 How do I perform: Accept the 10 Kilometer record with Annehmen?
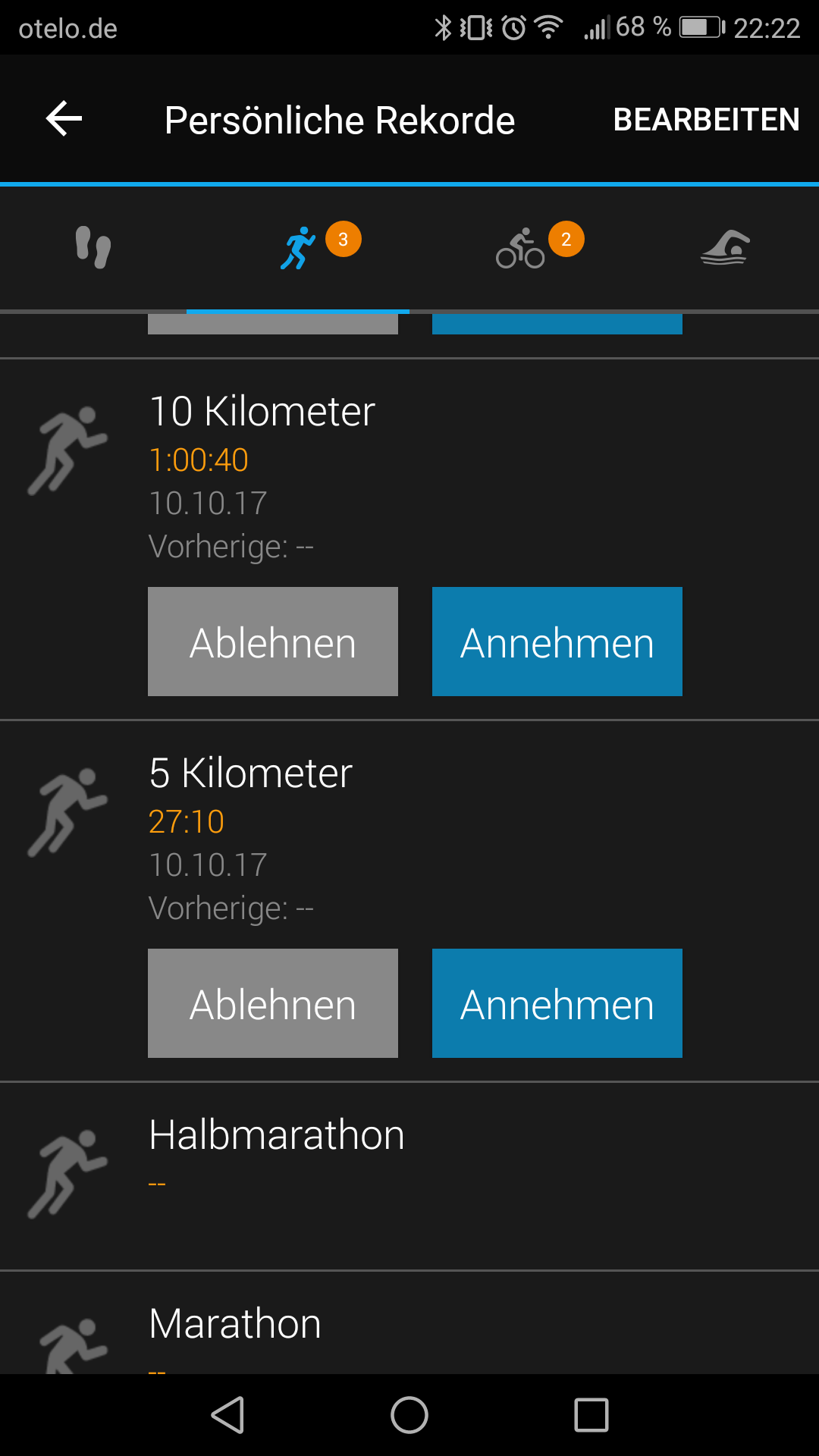pos(557,642)
